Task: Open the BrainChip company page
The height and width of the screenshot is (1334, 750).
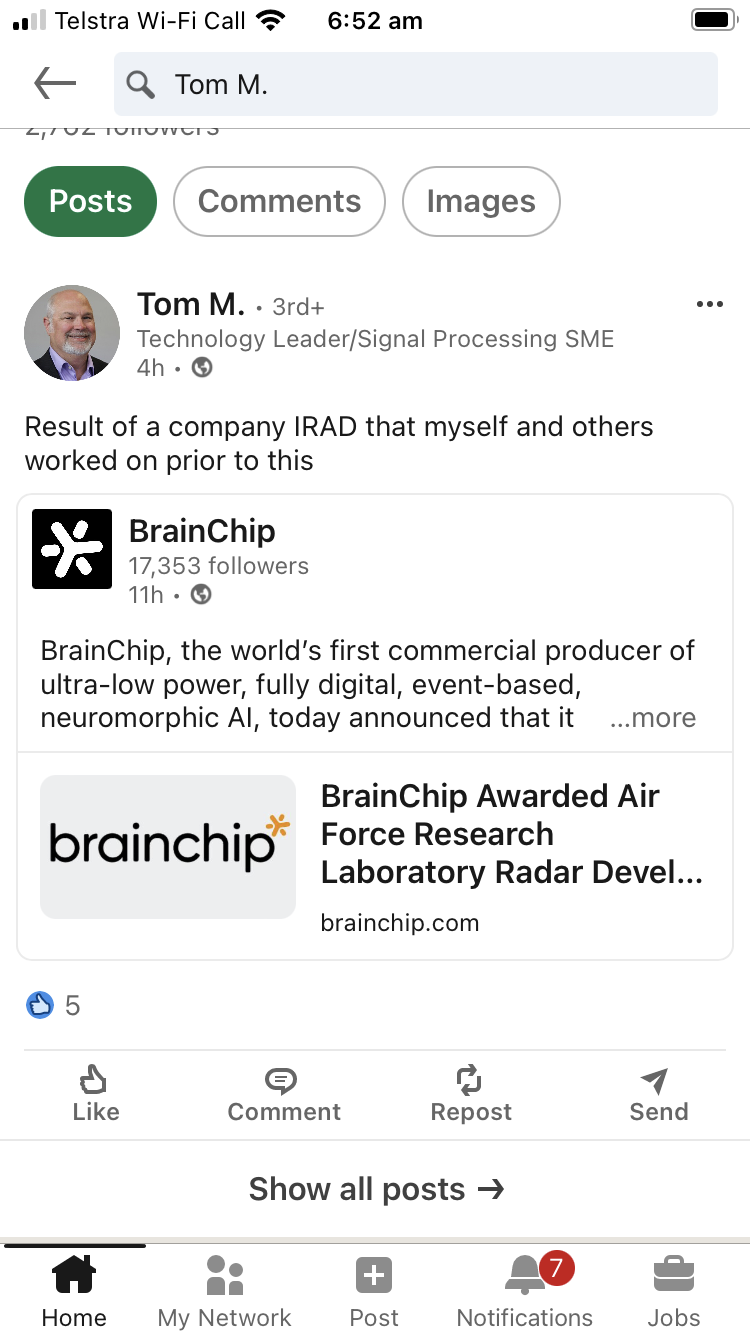Action: 202,531
